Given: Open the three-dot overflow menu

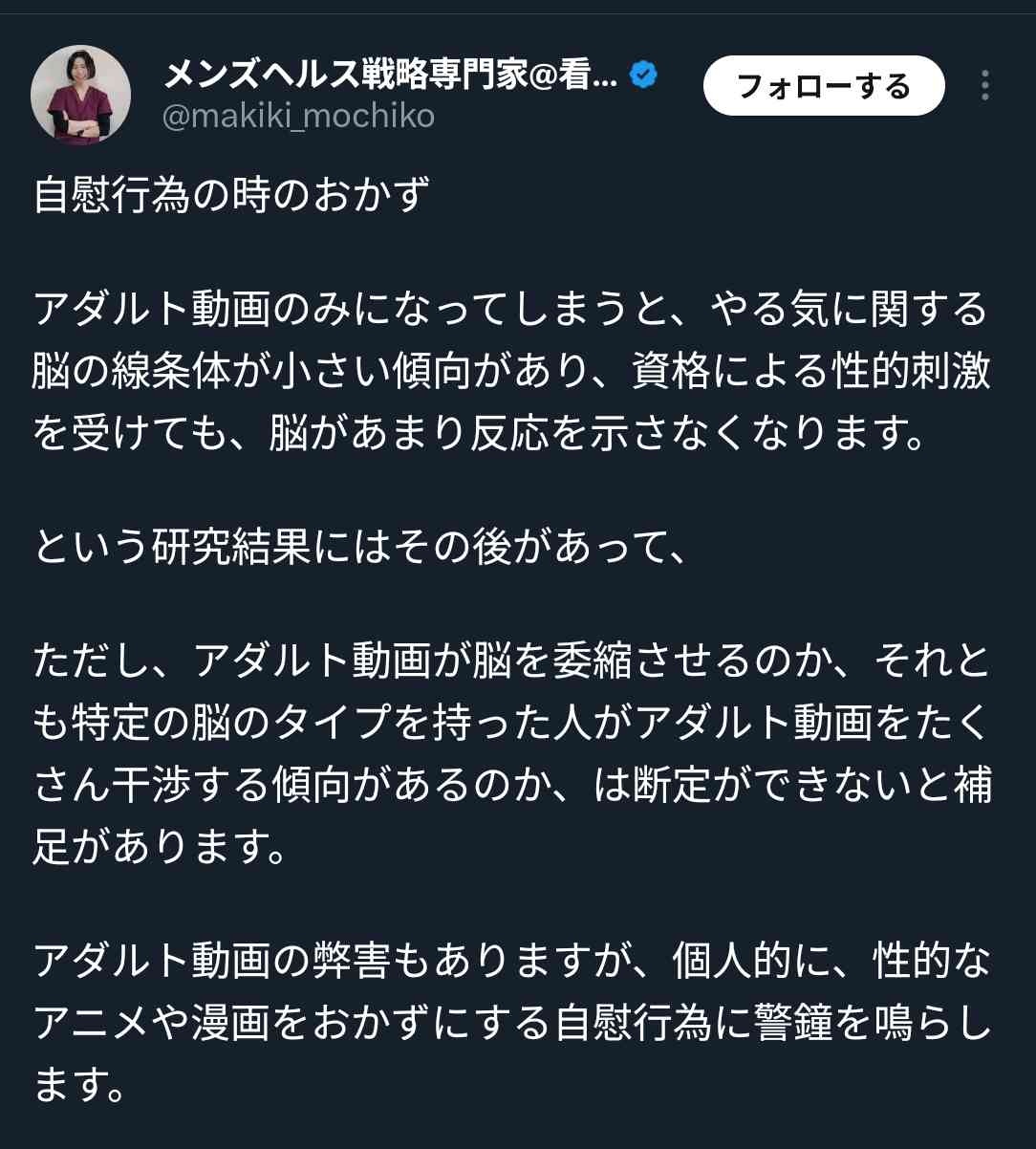Looking at the screenshot, I should coord(985,87).
